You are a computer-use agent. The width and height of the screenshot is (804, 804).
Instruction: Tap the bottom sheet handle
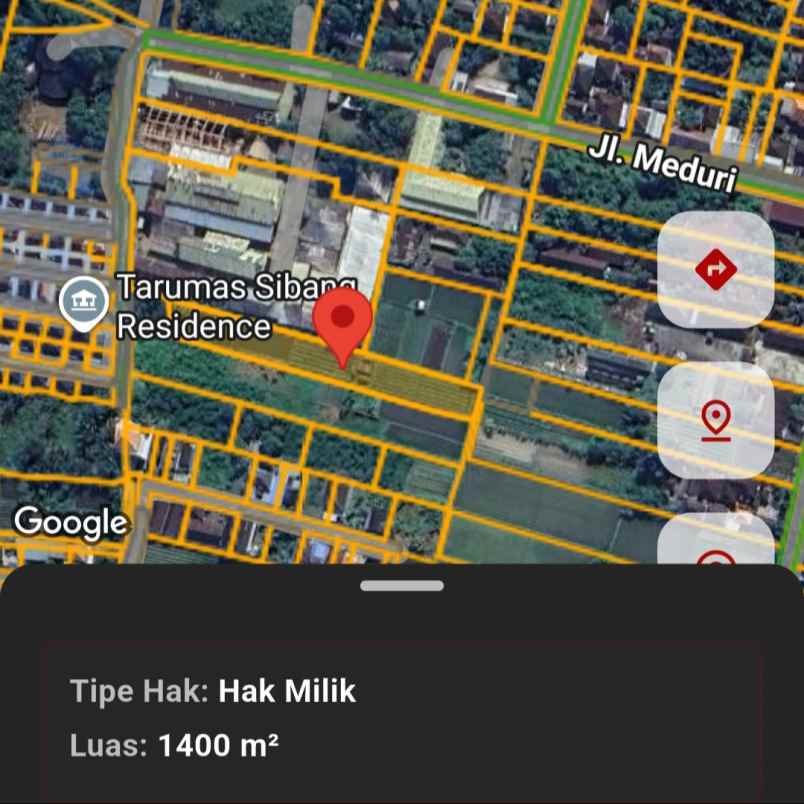(x=402, y=586)
